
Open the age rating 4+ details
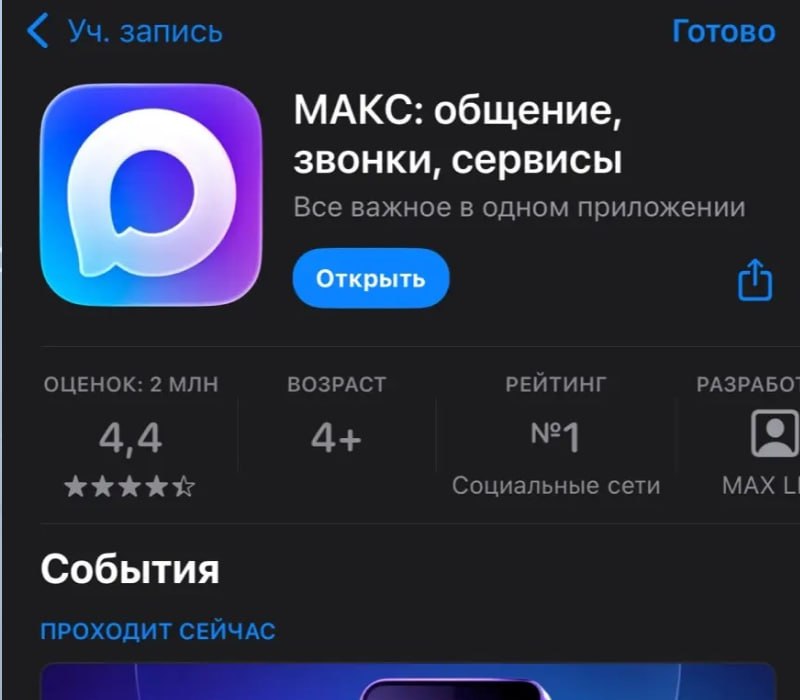click(x=336, y=438)
